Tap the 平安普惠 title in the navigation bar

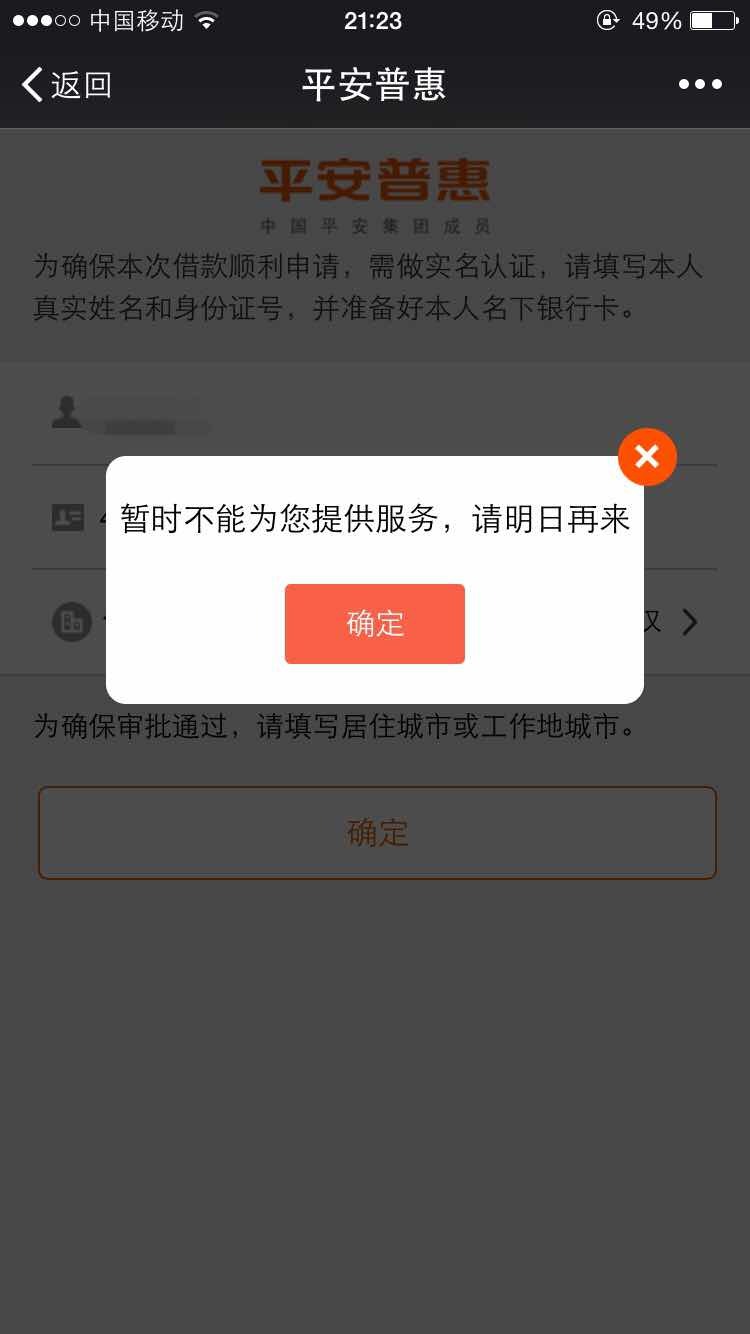click(375, 84)
